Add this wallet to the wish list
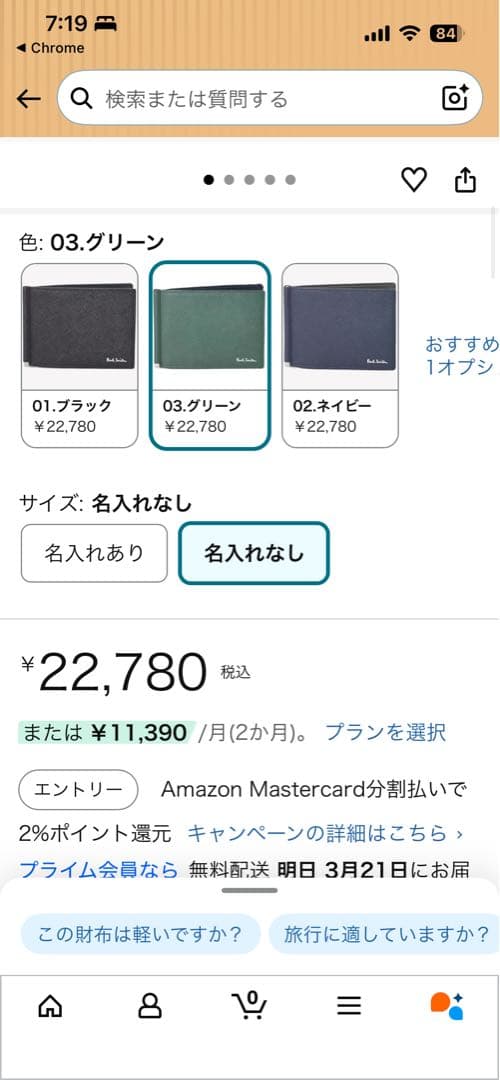The image size is (500, 1080). 414,180
